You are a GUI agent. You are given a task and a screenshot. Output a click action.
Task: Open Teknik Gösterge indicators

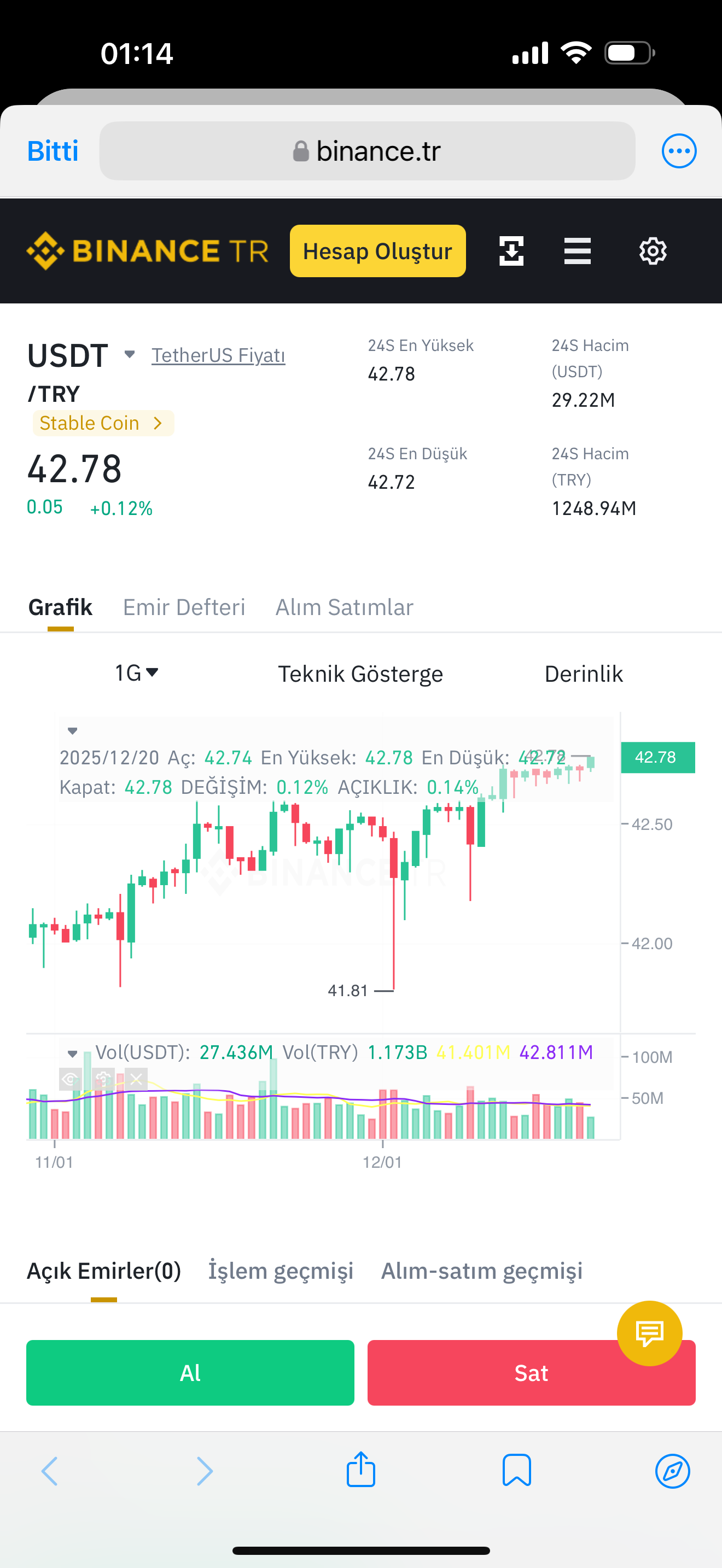[360, 674]
